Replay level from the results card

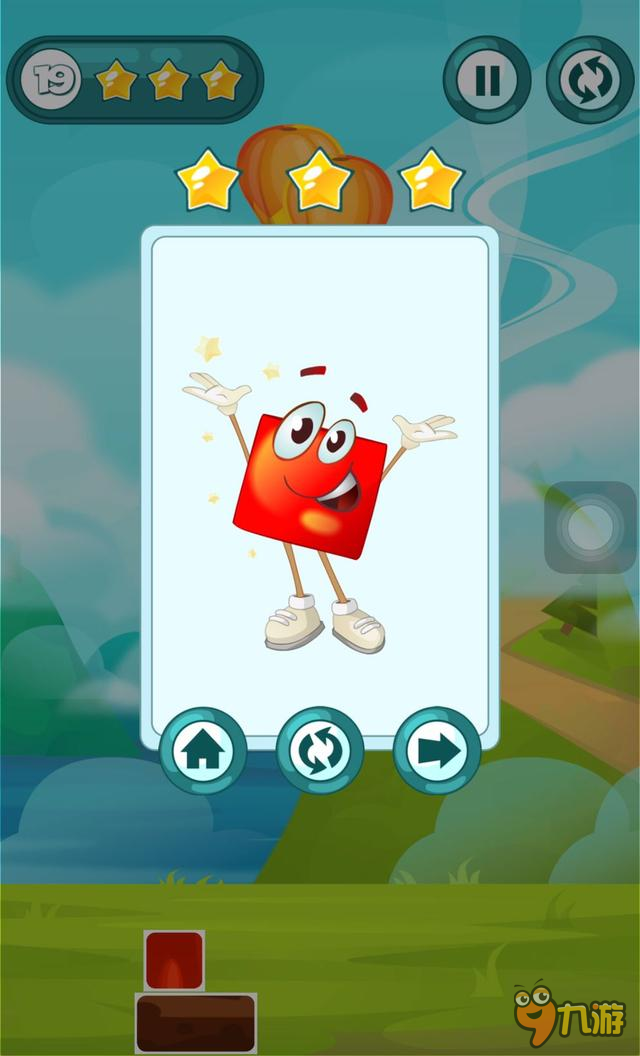coord(320,750)
